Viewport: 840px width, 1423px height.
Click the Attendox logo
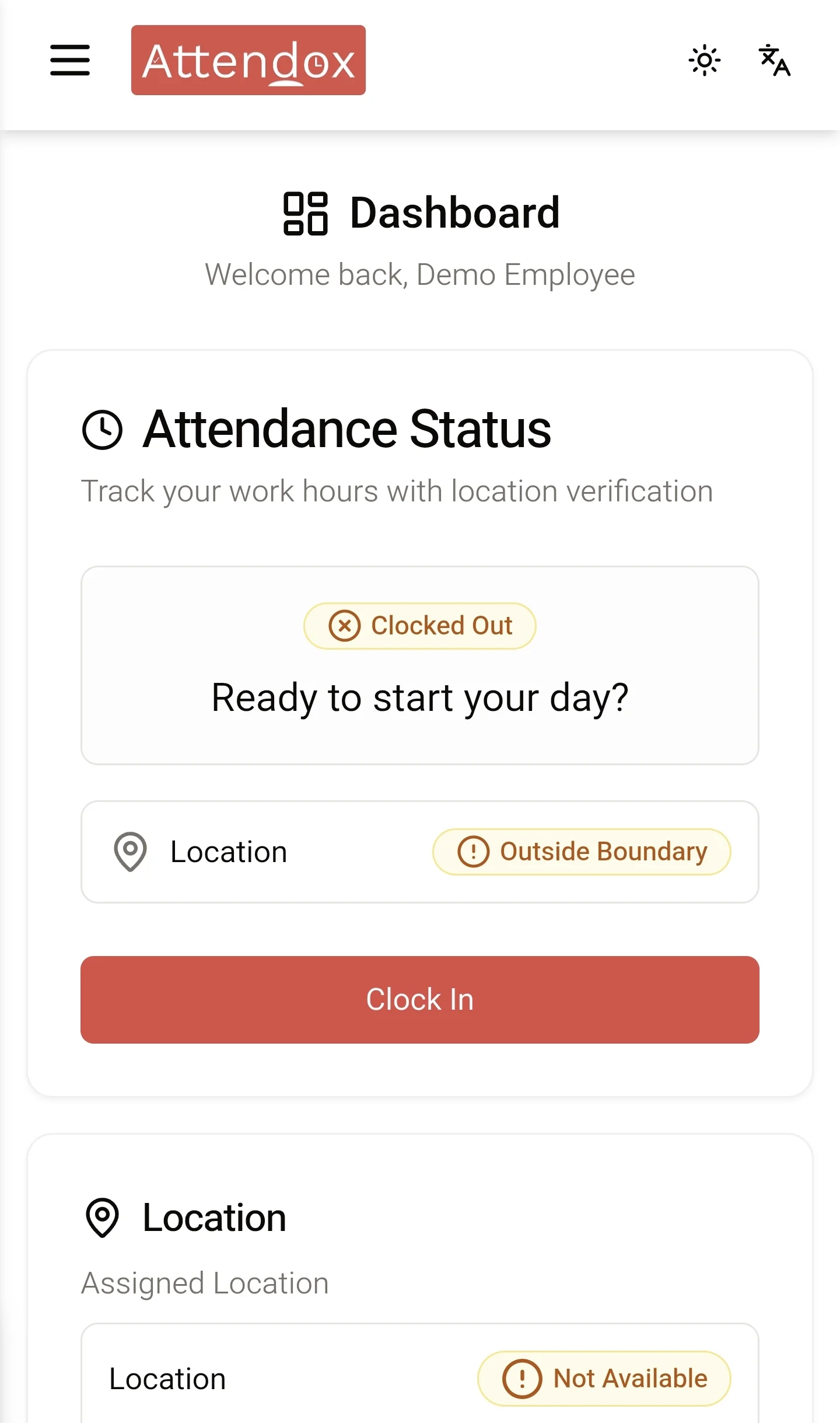click(248, 60)
